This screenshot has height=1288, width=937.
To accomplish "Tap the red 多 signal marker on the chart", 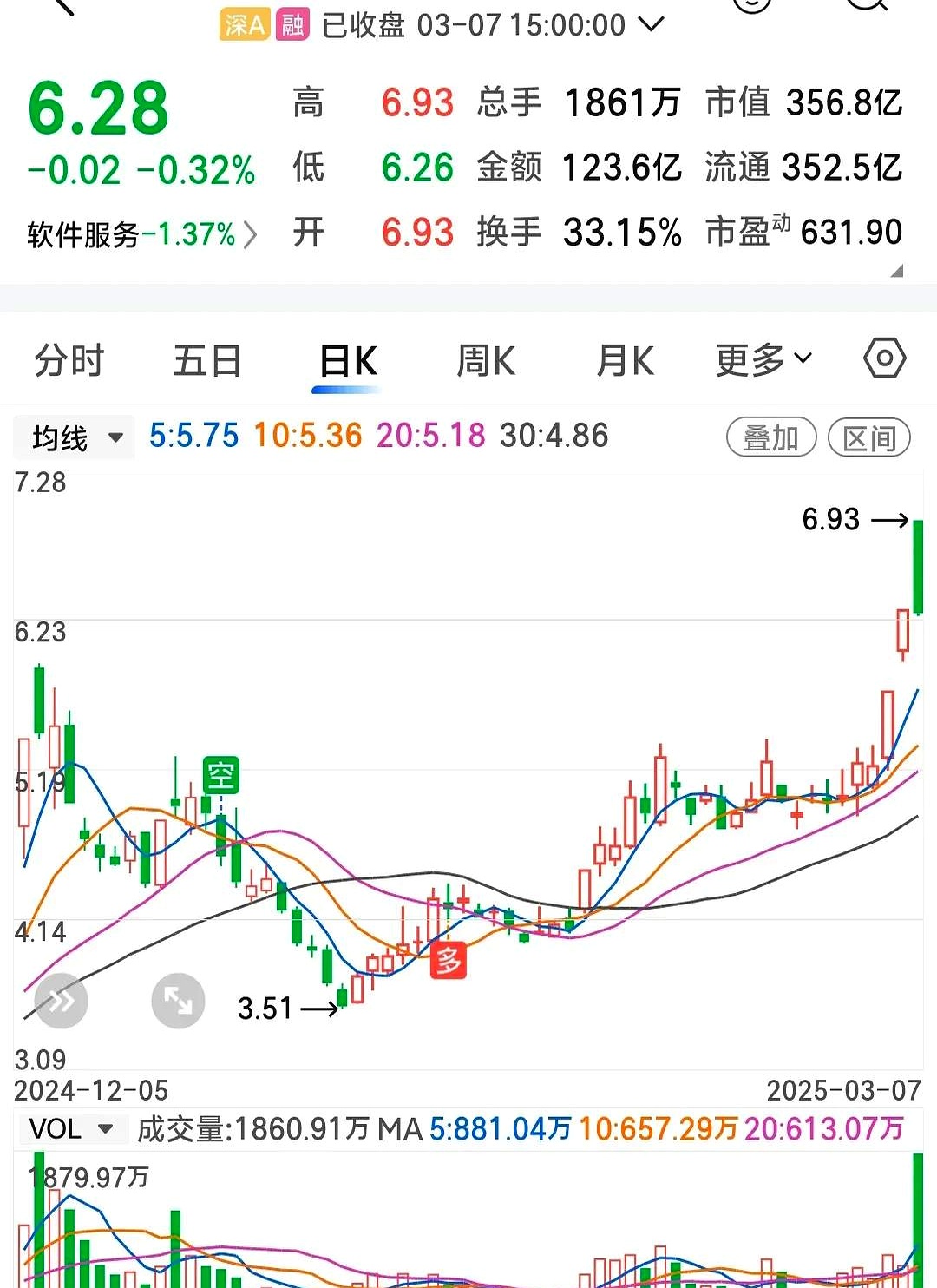I will pos(449,960).
